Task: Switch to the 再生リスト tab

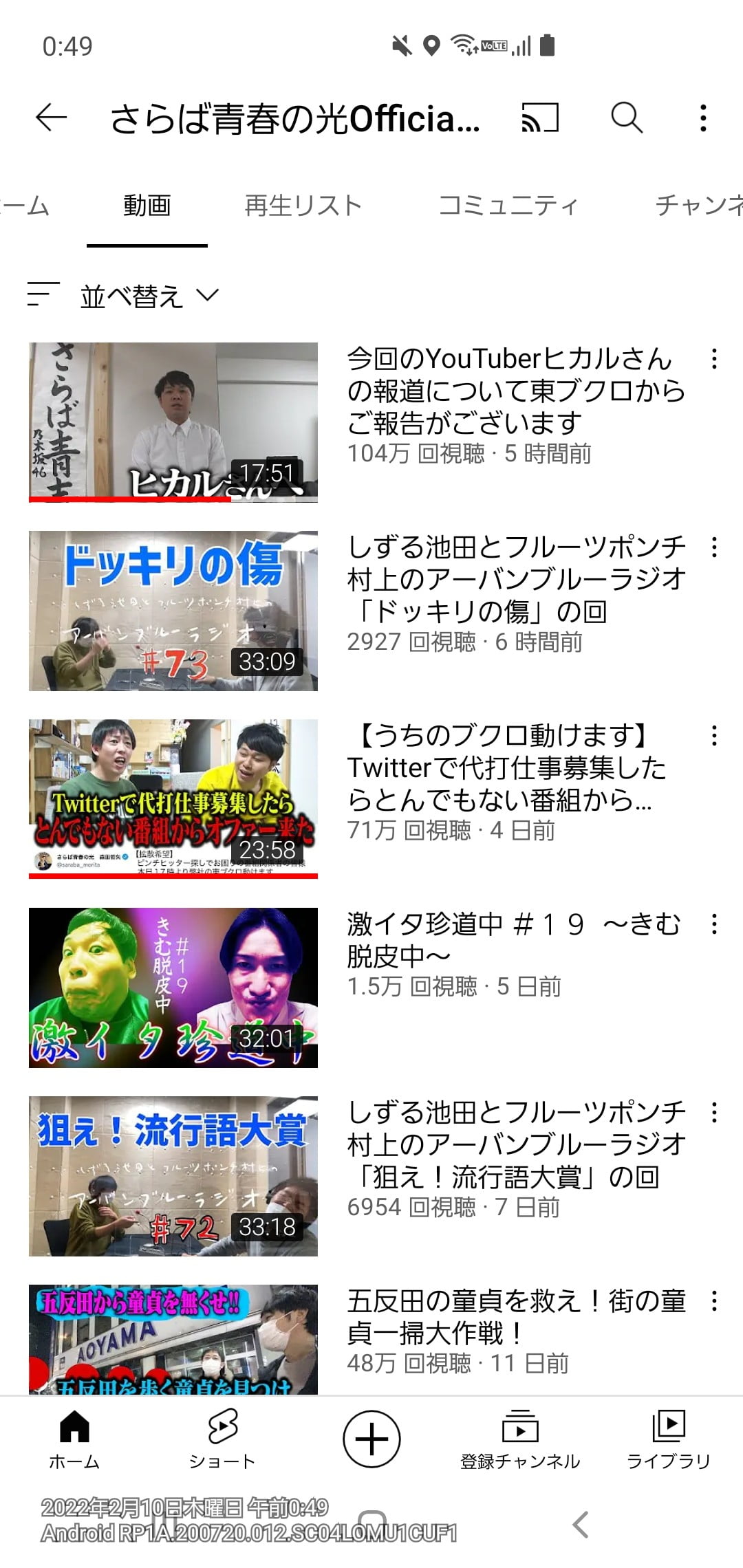Action: (x=303, y=206)
